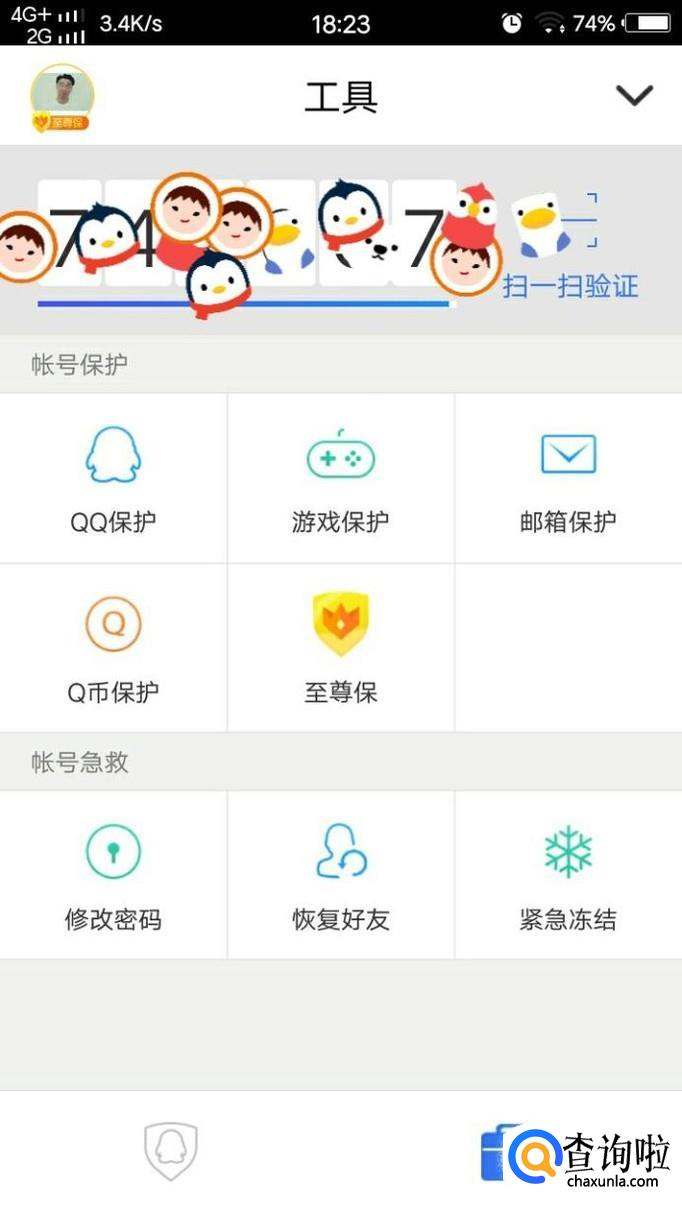682x1212 pixels.
Task: Open 恢复好友 to restore friends
Action: pyautogui.click(x=341, y=875)
